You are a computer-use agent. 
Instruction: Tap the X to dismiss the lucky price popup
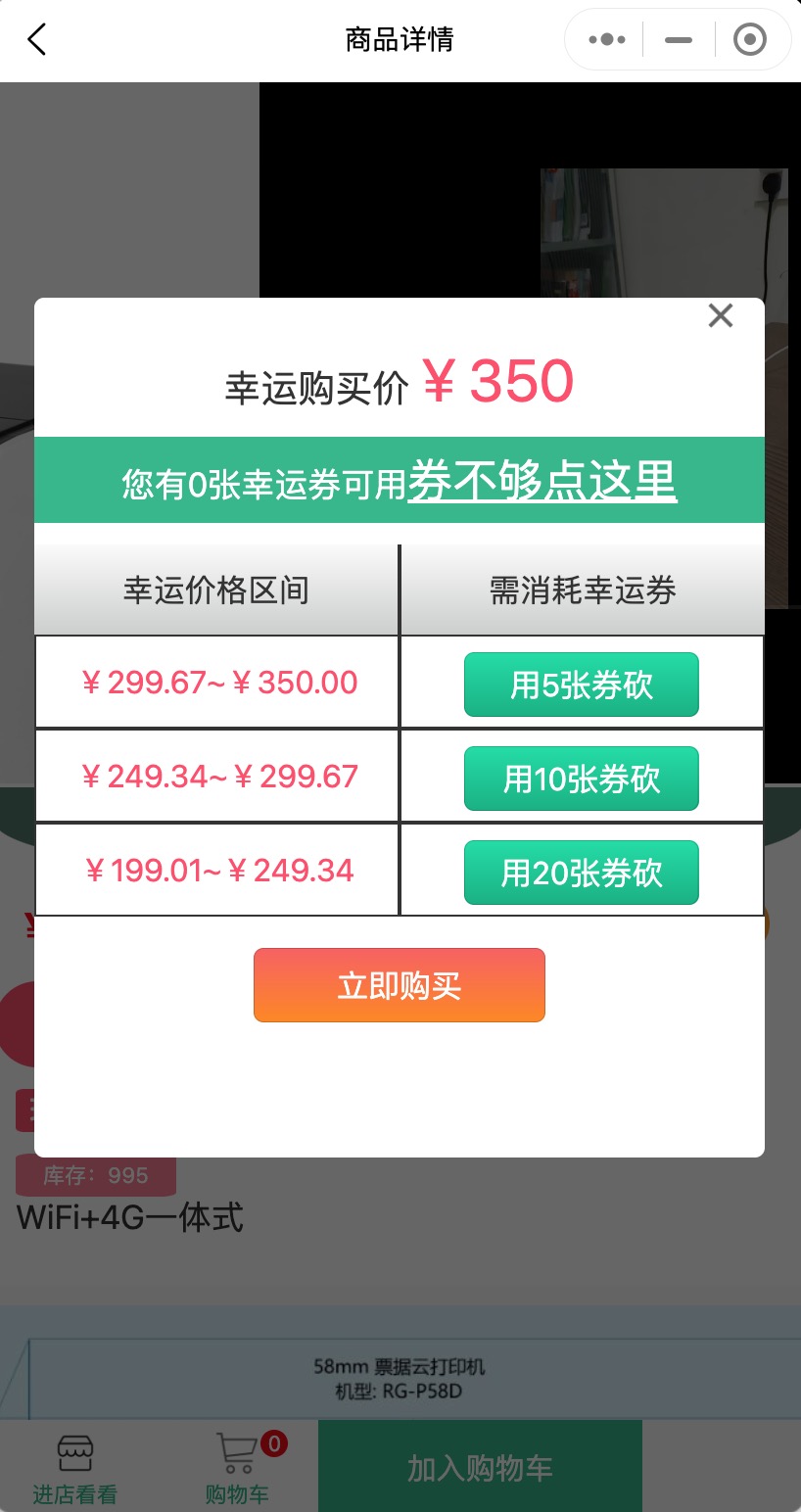click(721, 315)
